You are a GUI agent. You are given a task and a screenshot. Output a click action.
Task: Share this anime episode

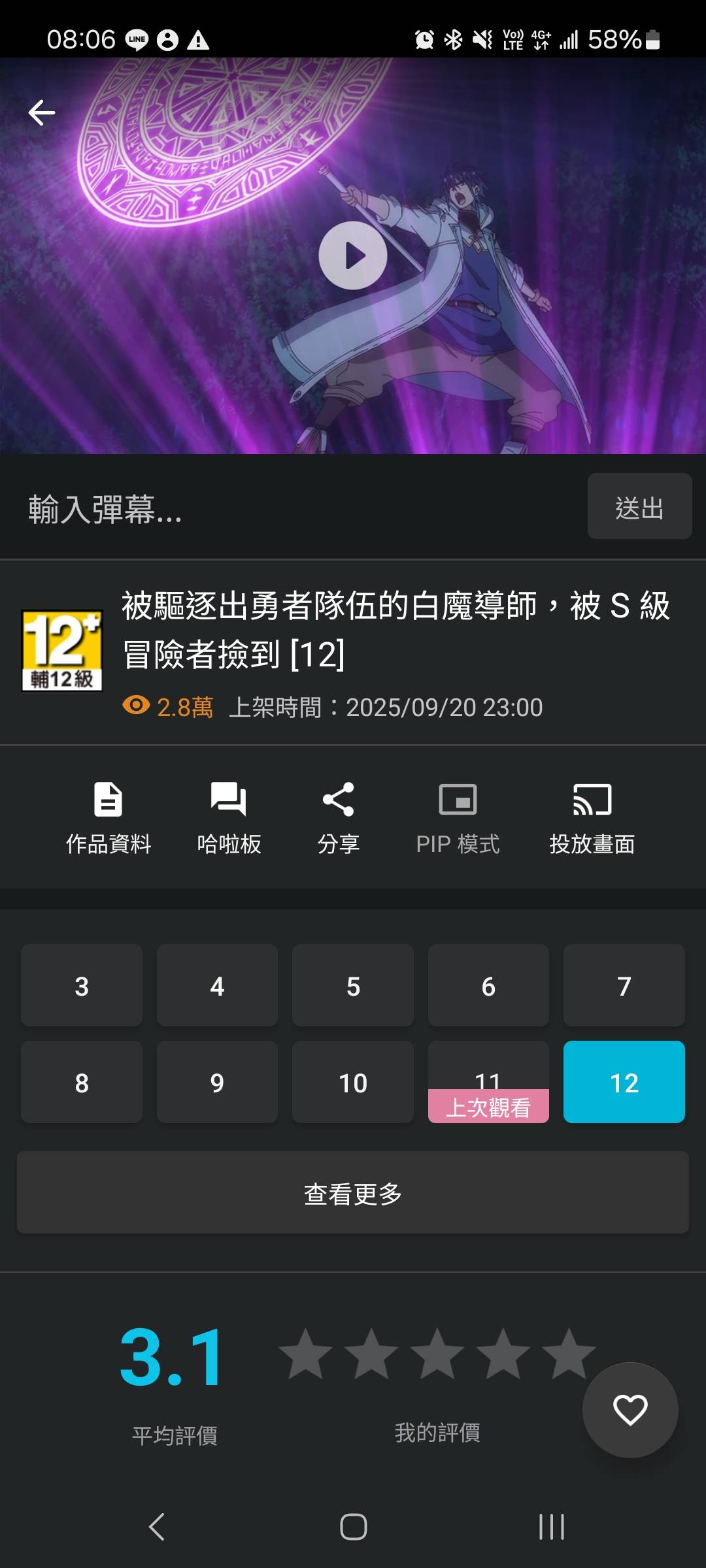point(339,817)
